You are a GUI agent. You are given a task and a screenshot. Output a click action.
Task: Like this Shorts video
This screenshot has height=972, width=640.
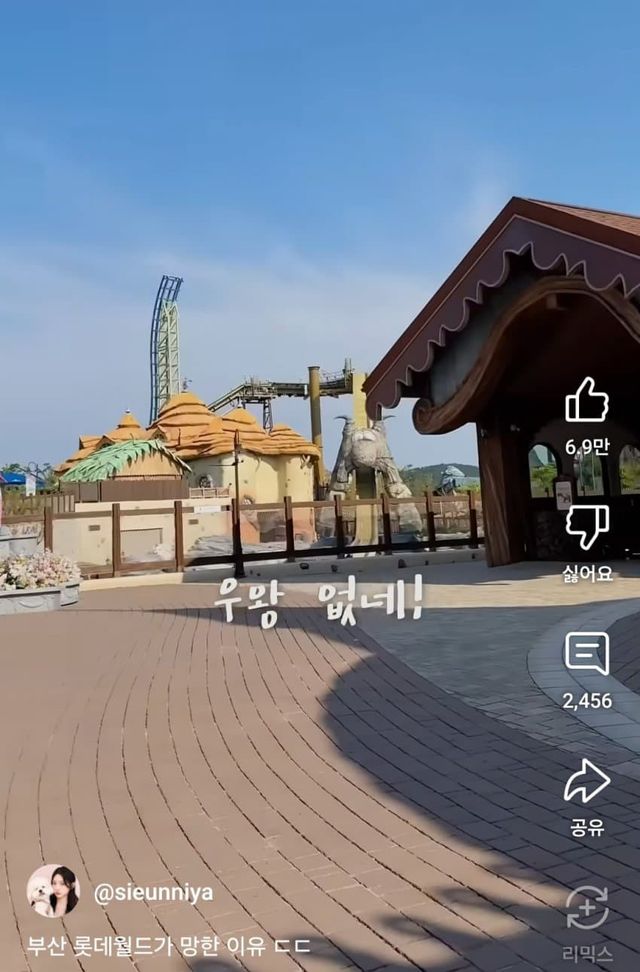coord(587,401)
